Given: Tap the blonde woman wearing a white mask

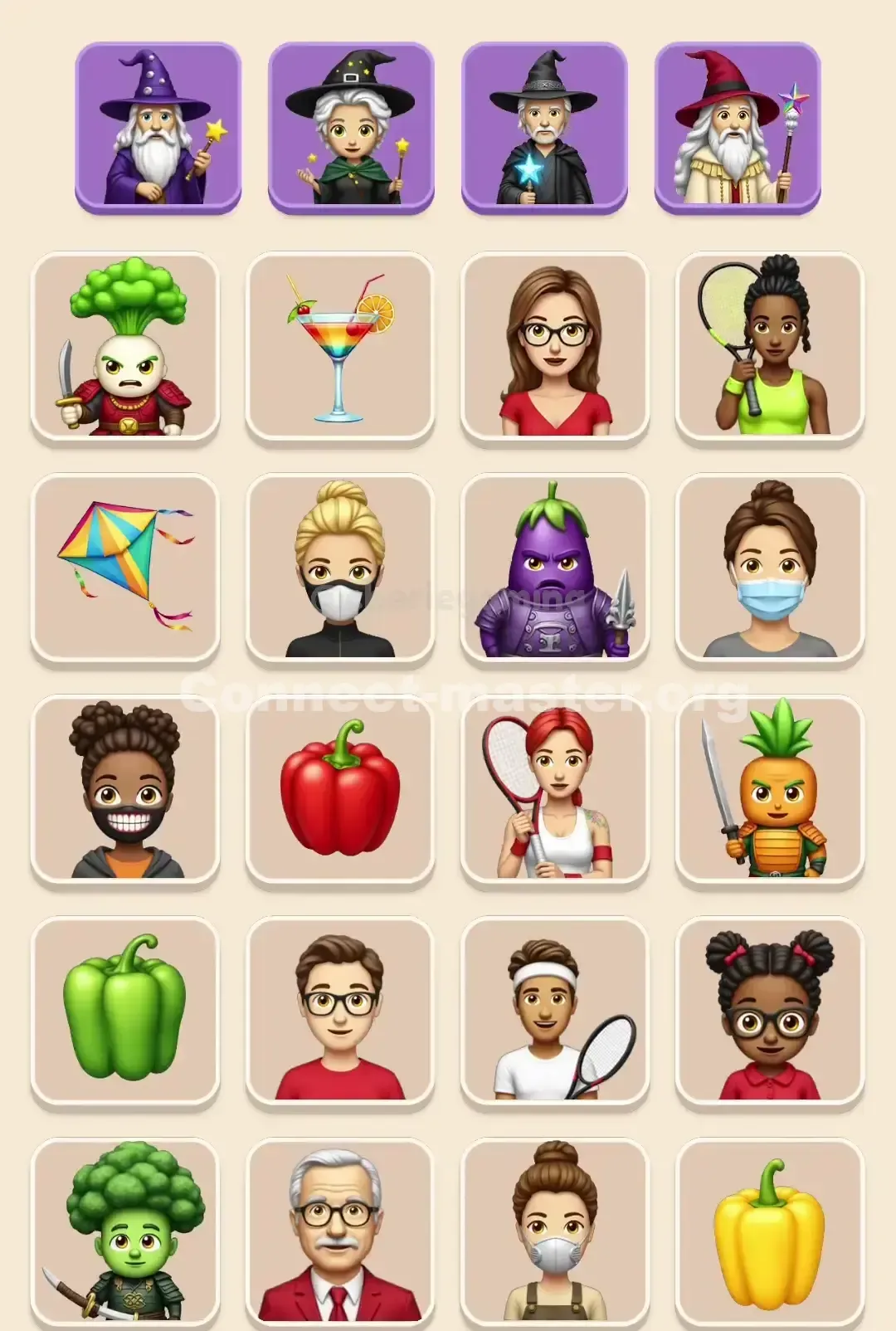Looking at the screenshot, I should (338, 568).
